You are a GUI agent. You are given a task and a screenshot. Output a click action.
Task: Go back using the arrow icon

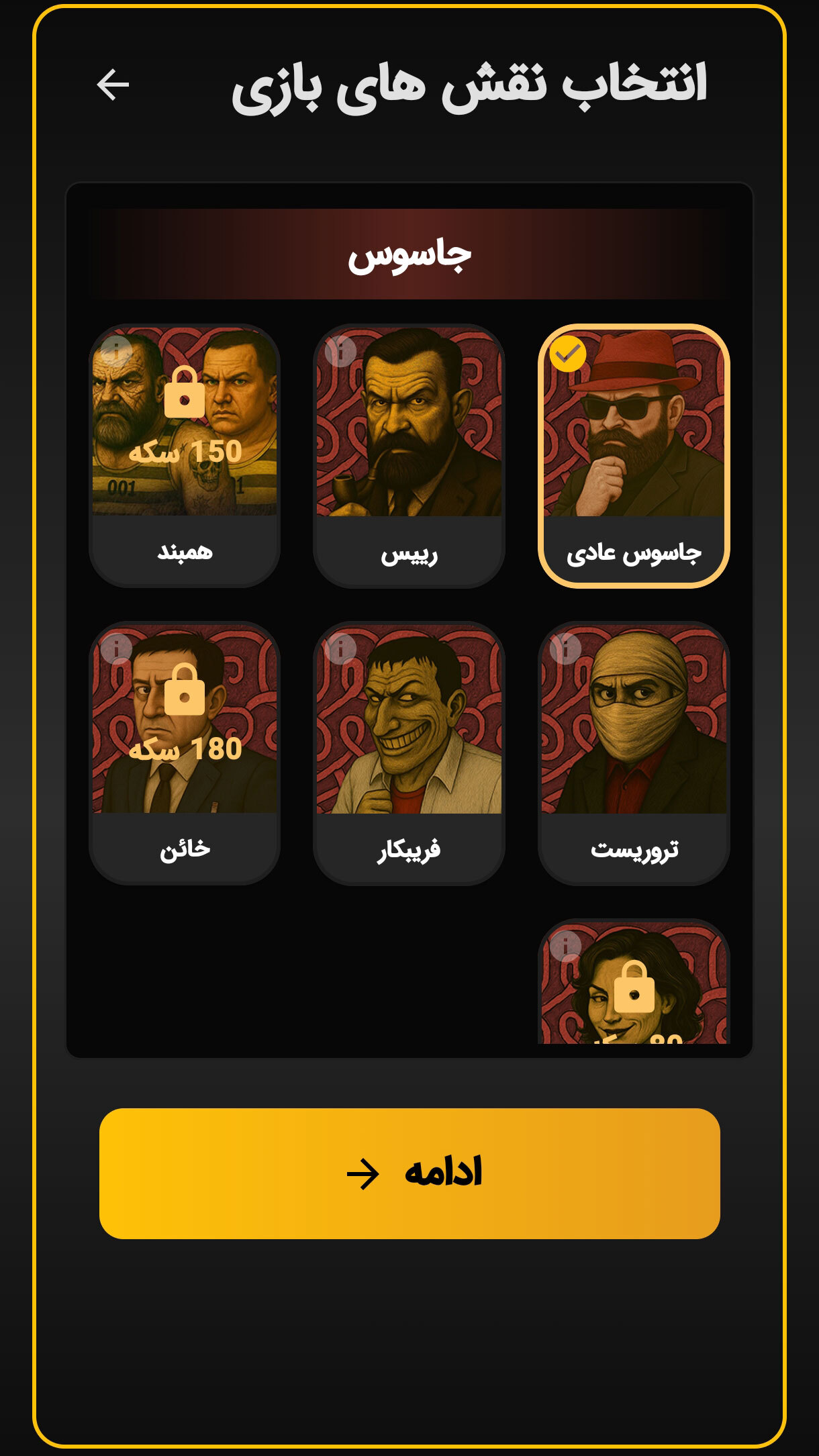pyautogui.click(x=113, y=85)
